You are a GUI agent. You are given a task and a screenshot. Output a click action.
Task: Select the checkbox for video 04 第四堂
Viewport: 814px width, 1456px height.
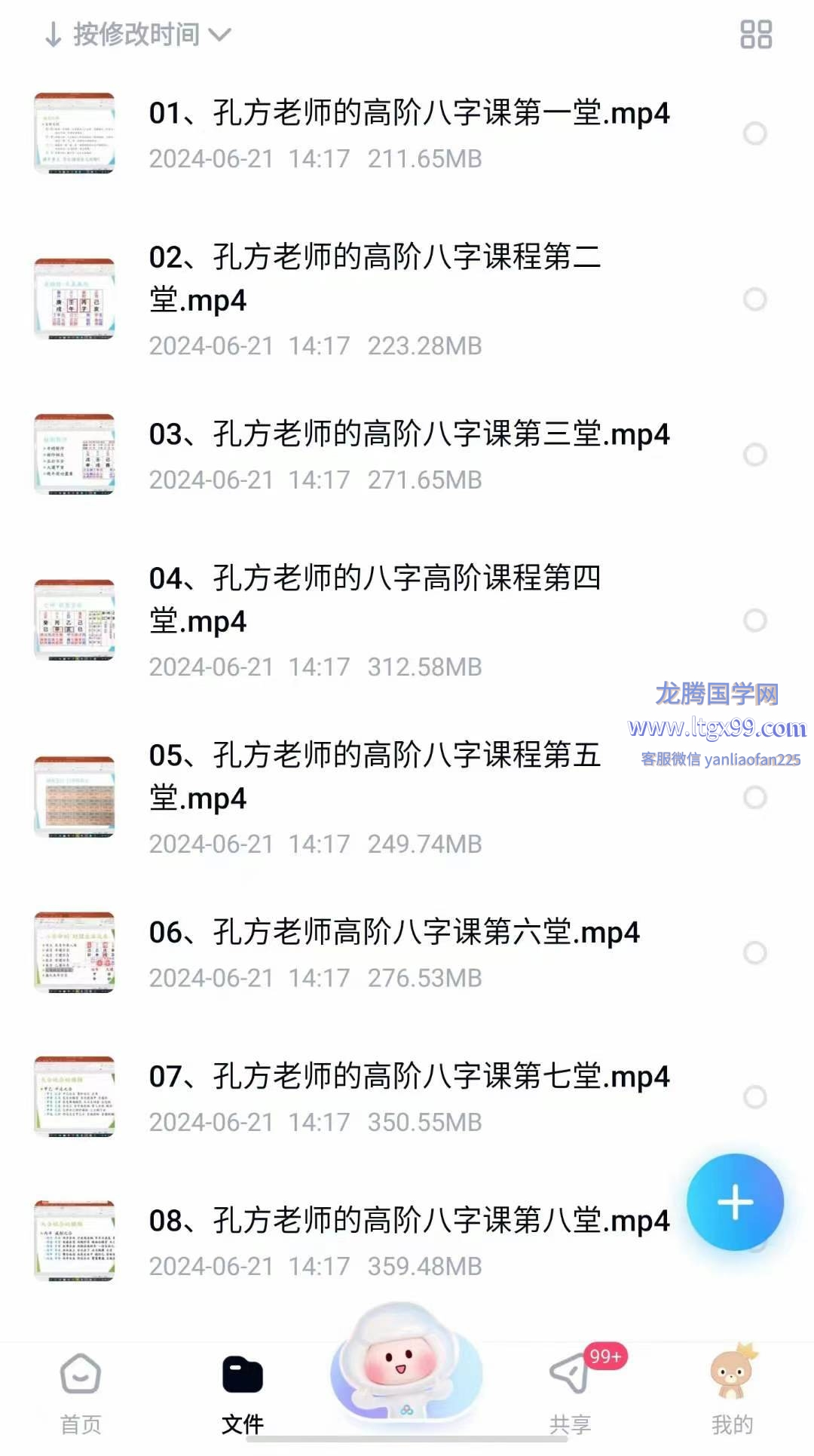click(x=754, y=621)
